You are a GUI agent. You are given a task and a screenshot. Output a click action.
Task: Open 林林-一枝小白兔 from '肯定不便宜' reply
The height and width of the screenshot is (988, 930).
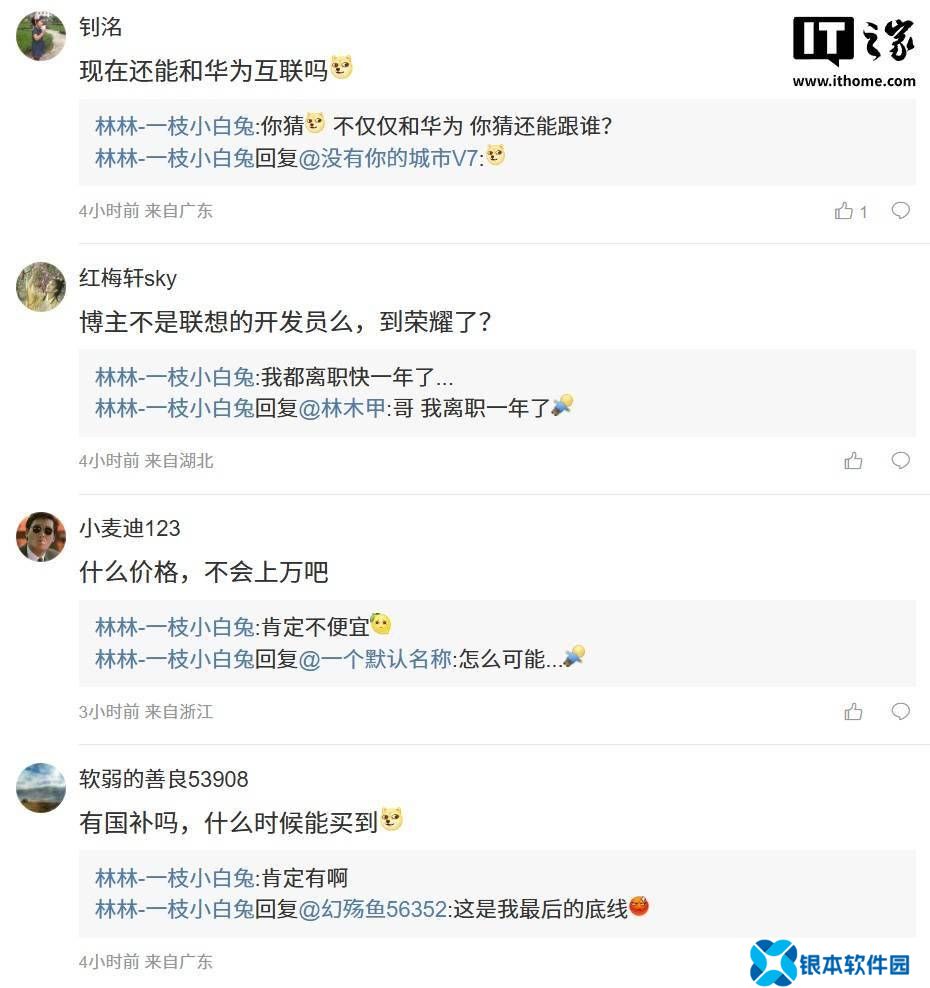[x=175, y=627]
